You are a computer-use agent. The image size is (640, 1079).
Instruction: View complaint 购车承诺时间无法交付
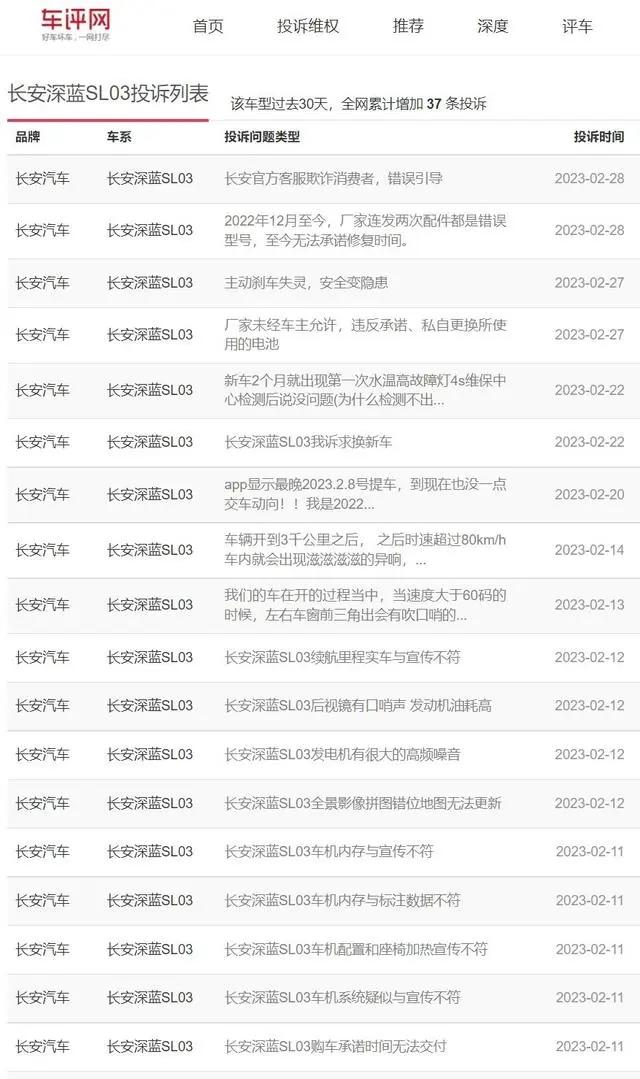click(x=335, y=1047)
